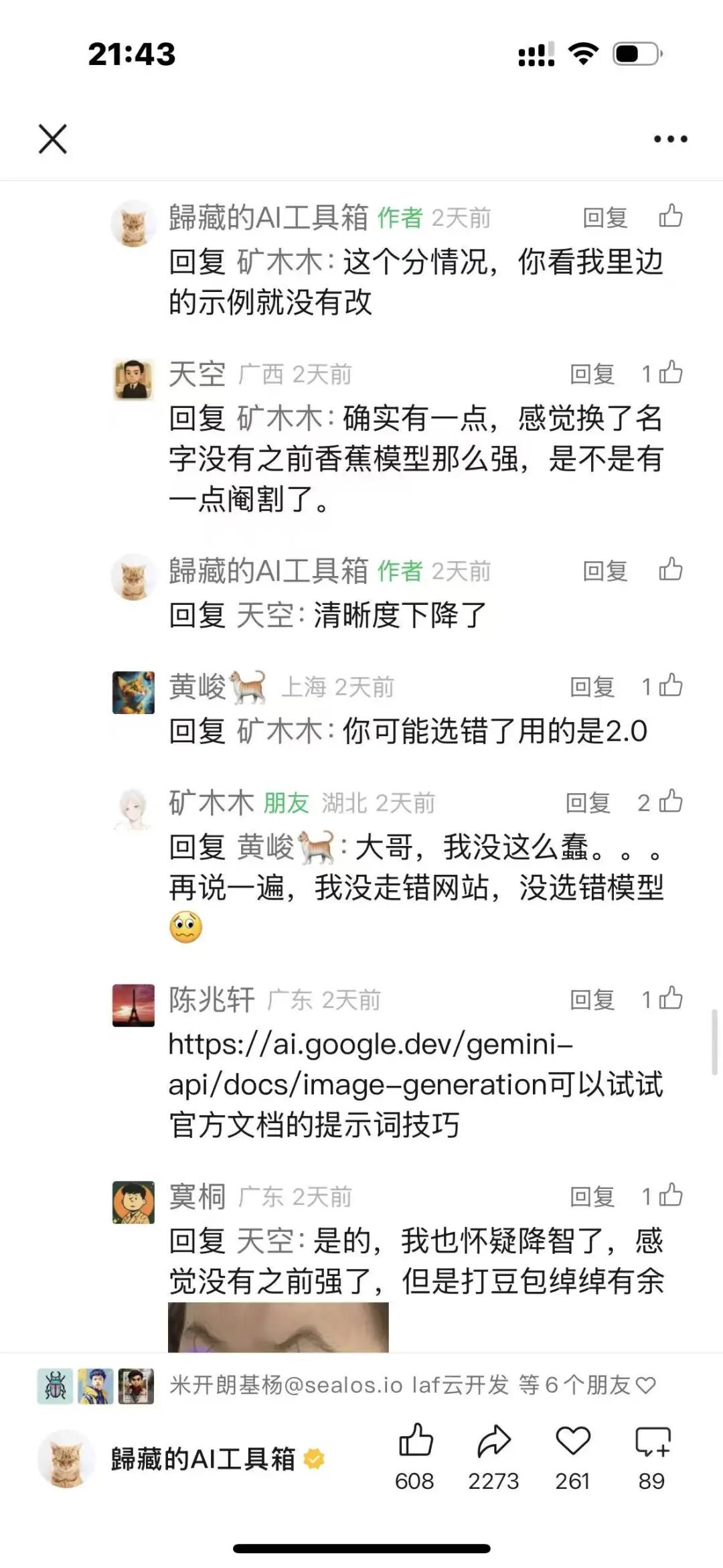Reply to 天空's comment about the banana model
The image size is (723, 1568).
(592, 374)
